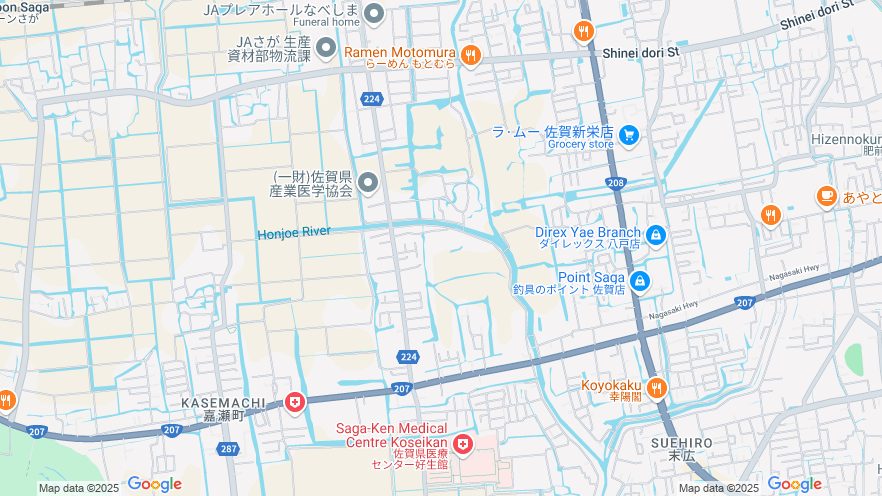Open the Ramen Motomura restaurant marker

point(472,54)
